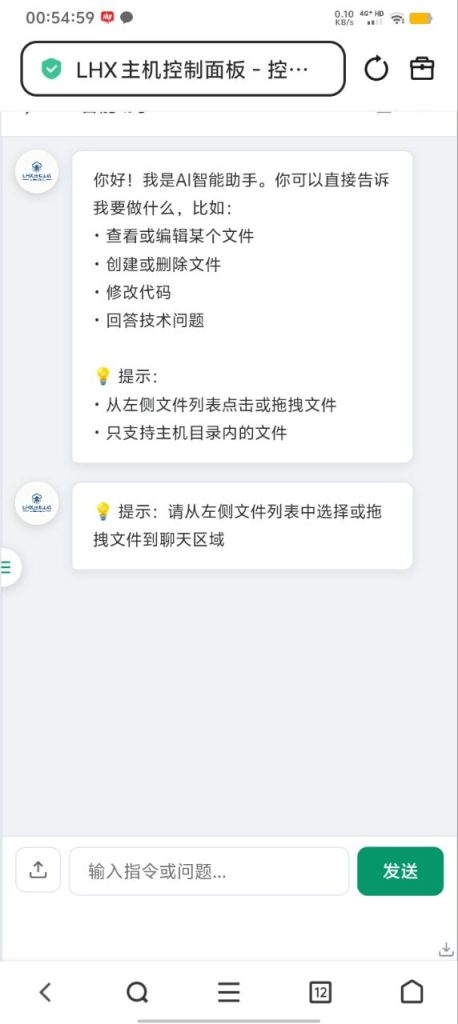The image size is (458, 1024).
Task: Go to the browser home page
Action: click(412, 992)
